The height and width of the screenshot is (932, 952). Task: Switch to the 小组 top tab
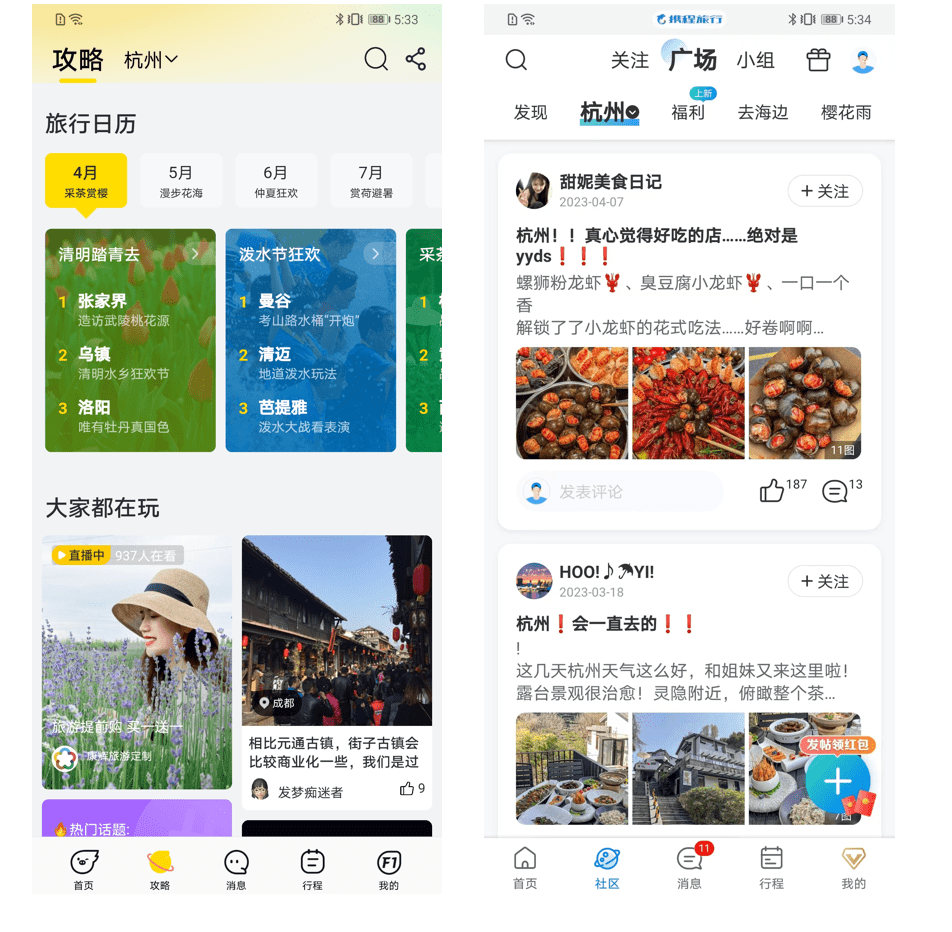click(755, 61)
